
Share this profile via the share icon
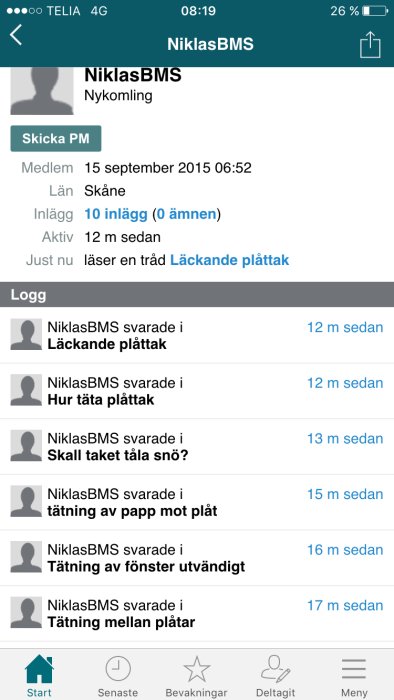point(370,45)
